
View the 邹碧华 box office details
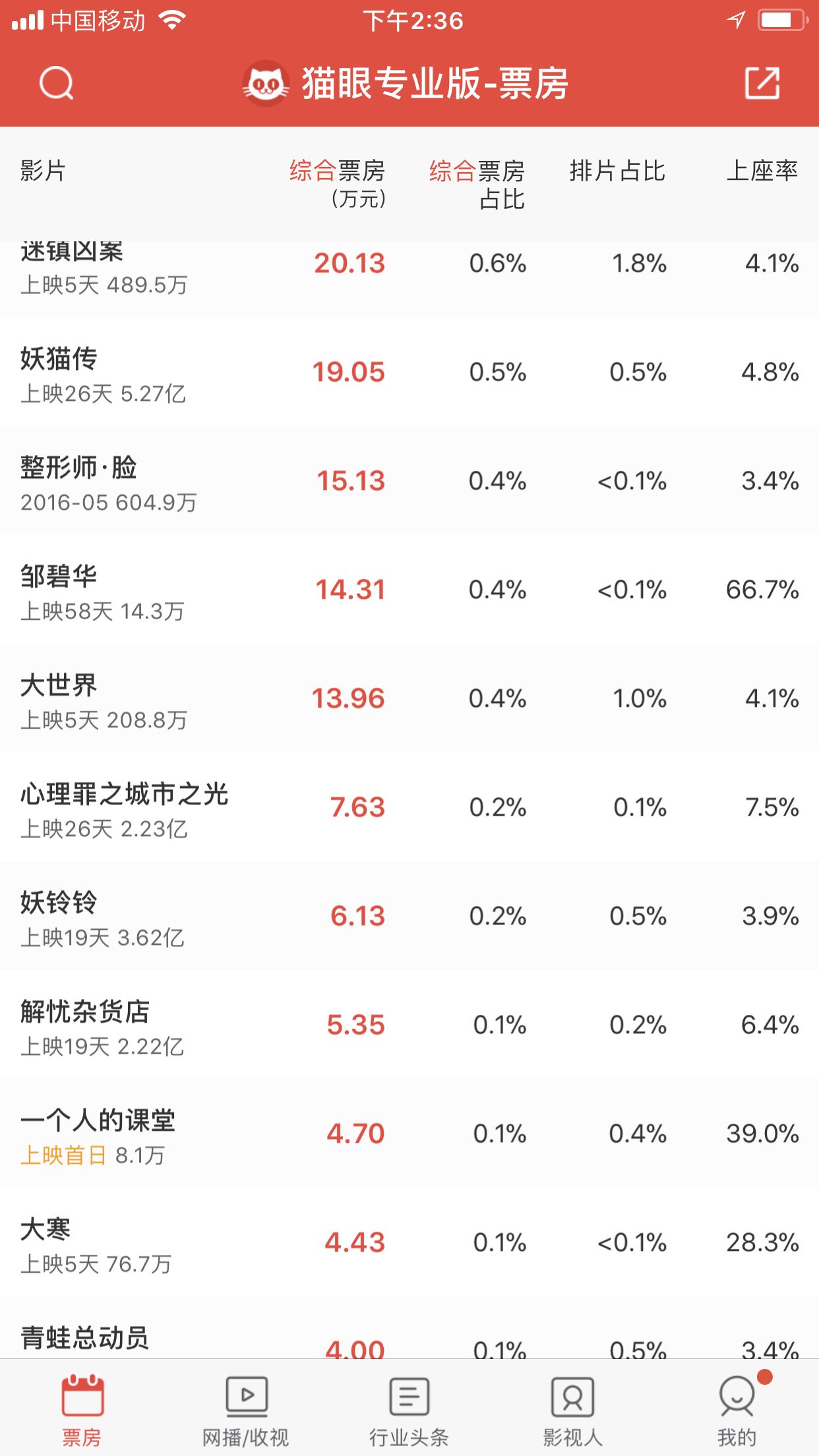(409, 590)
